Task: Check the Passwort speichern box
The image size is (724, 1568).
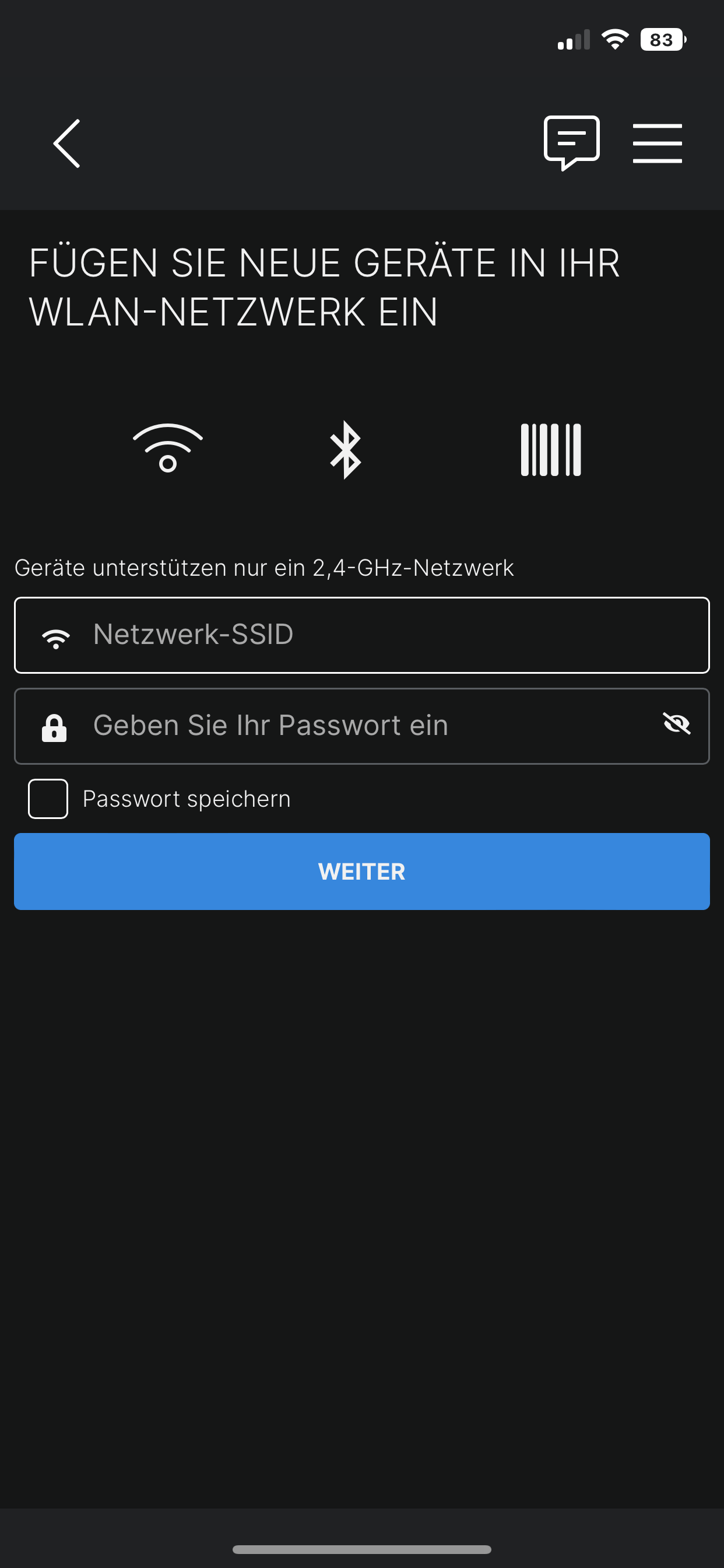Action: click(x=48, y=799)
